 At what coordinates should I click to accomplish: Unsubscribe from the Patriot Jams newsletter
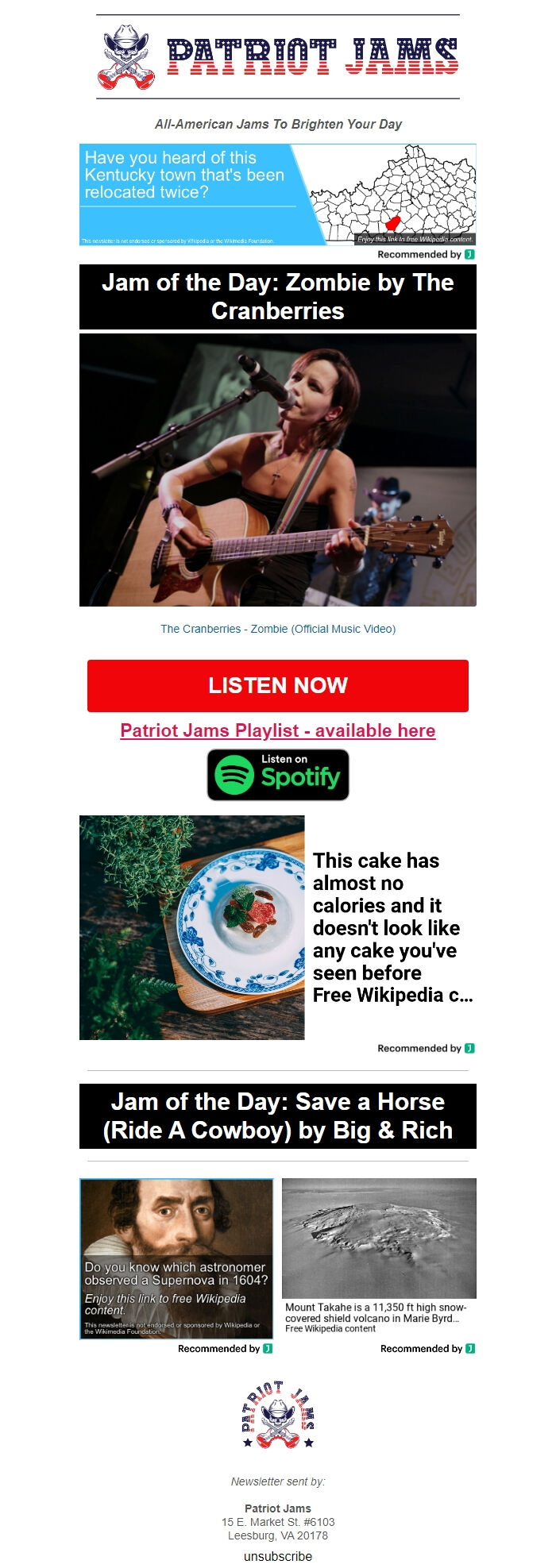(x=277, y=1556)
